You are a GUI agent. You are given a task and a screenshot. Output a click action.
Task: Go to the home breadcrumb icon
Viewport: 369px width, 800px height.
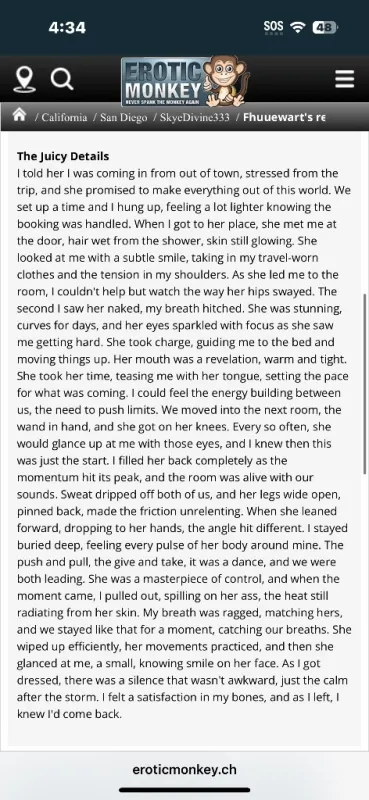click(x=19, y=115)
